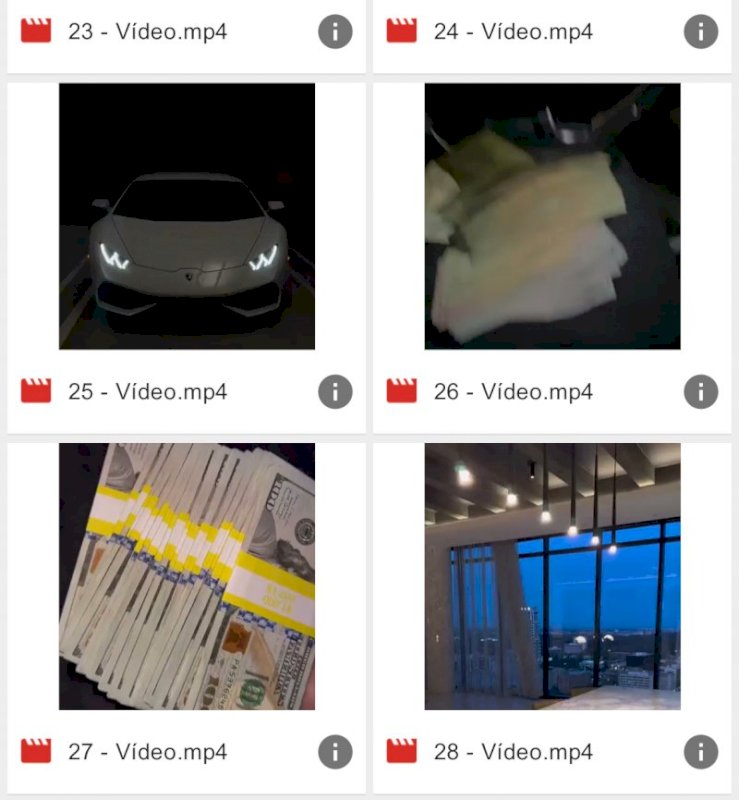Show details icon for 25 - Vídeo.mp4
Viewport: 739px width, 800px height.
(x=335, y=392)
